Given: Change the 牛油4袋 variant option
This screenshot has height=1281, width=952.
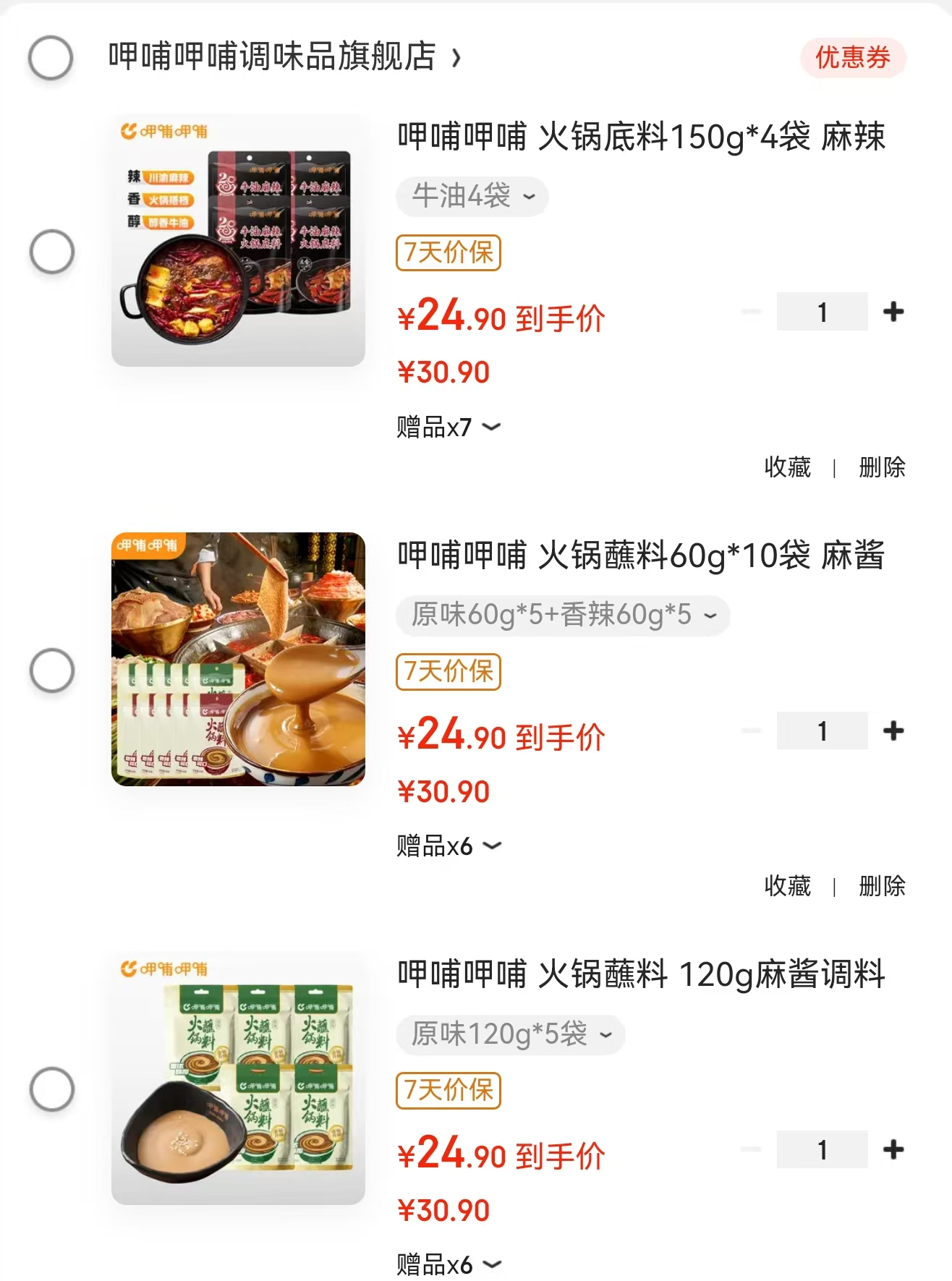Looking at the screenshot, I should (472, 196).
